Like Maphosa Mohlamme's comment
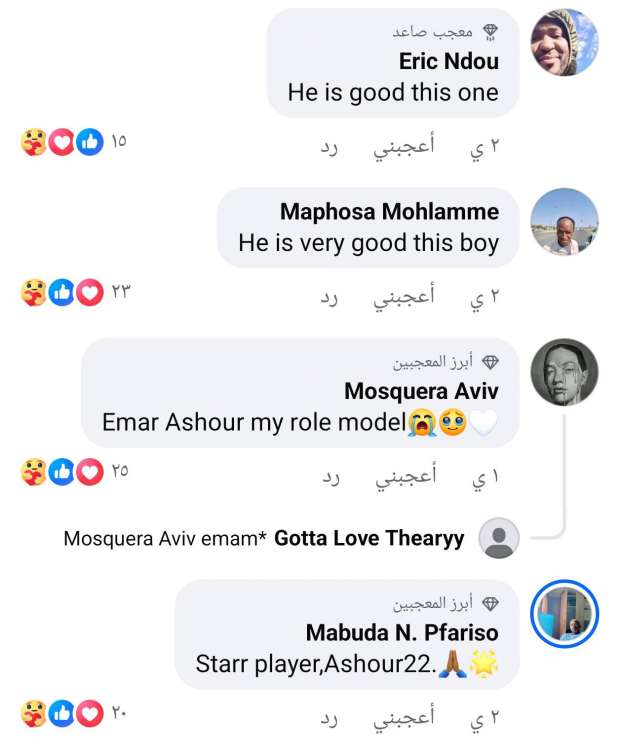 [406, 296]
